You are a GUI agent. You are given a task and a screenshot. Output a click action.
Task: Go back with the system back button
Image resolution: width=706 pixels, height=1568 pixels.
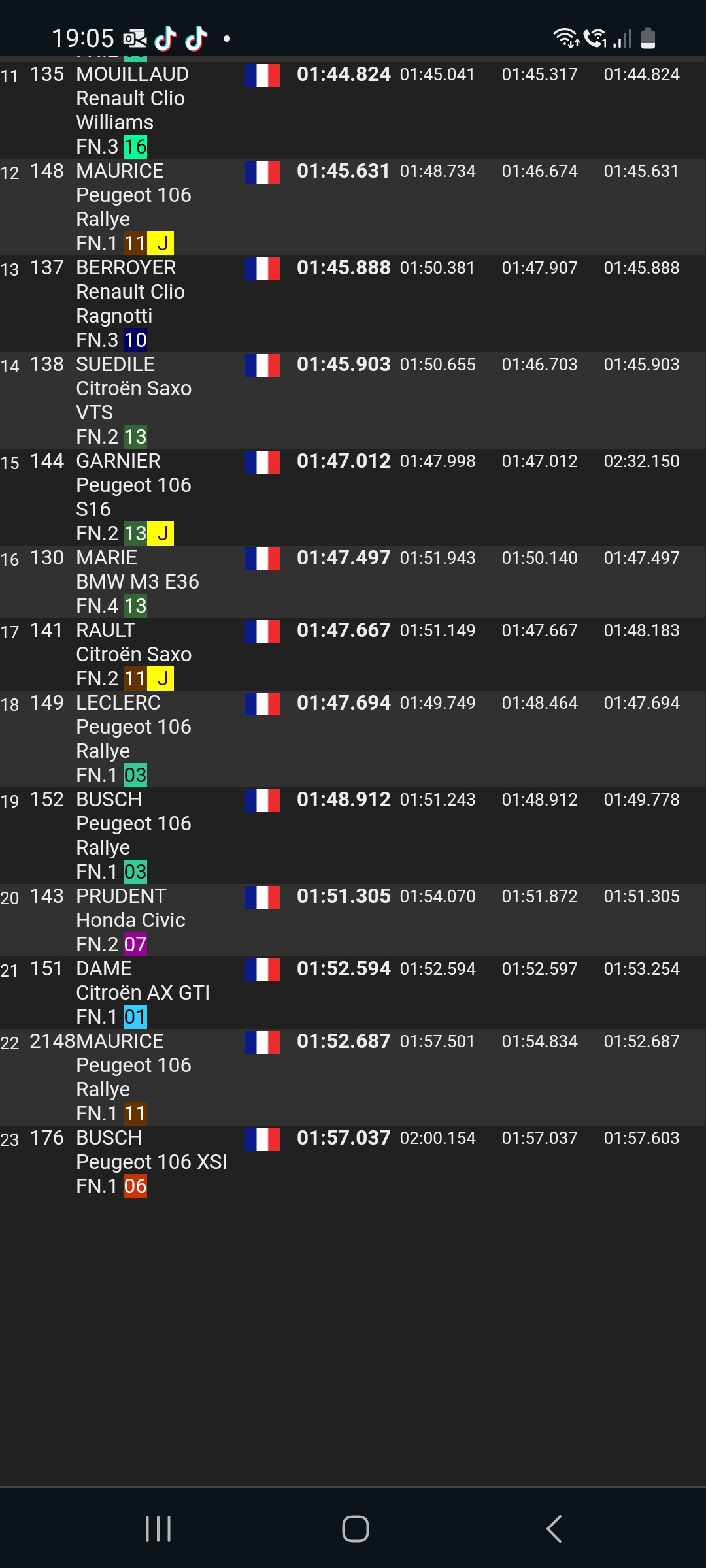point(554,1529)
